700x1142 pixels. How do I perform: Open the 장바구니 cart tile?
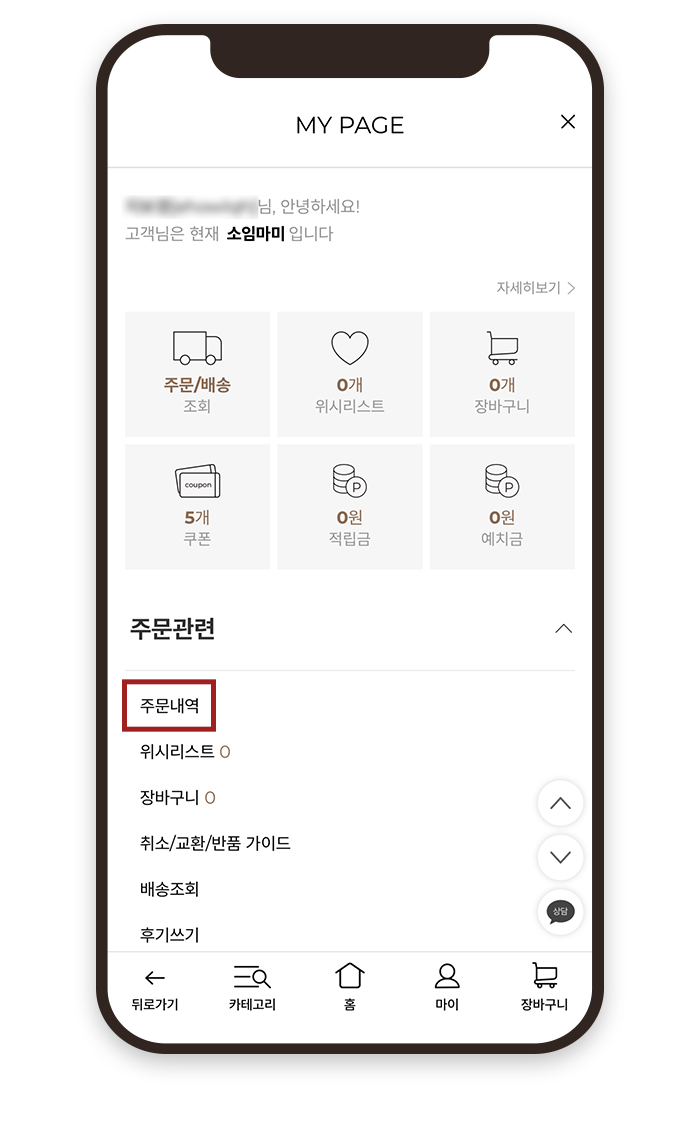click(x=502, y=374)
